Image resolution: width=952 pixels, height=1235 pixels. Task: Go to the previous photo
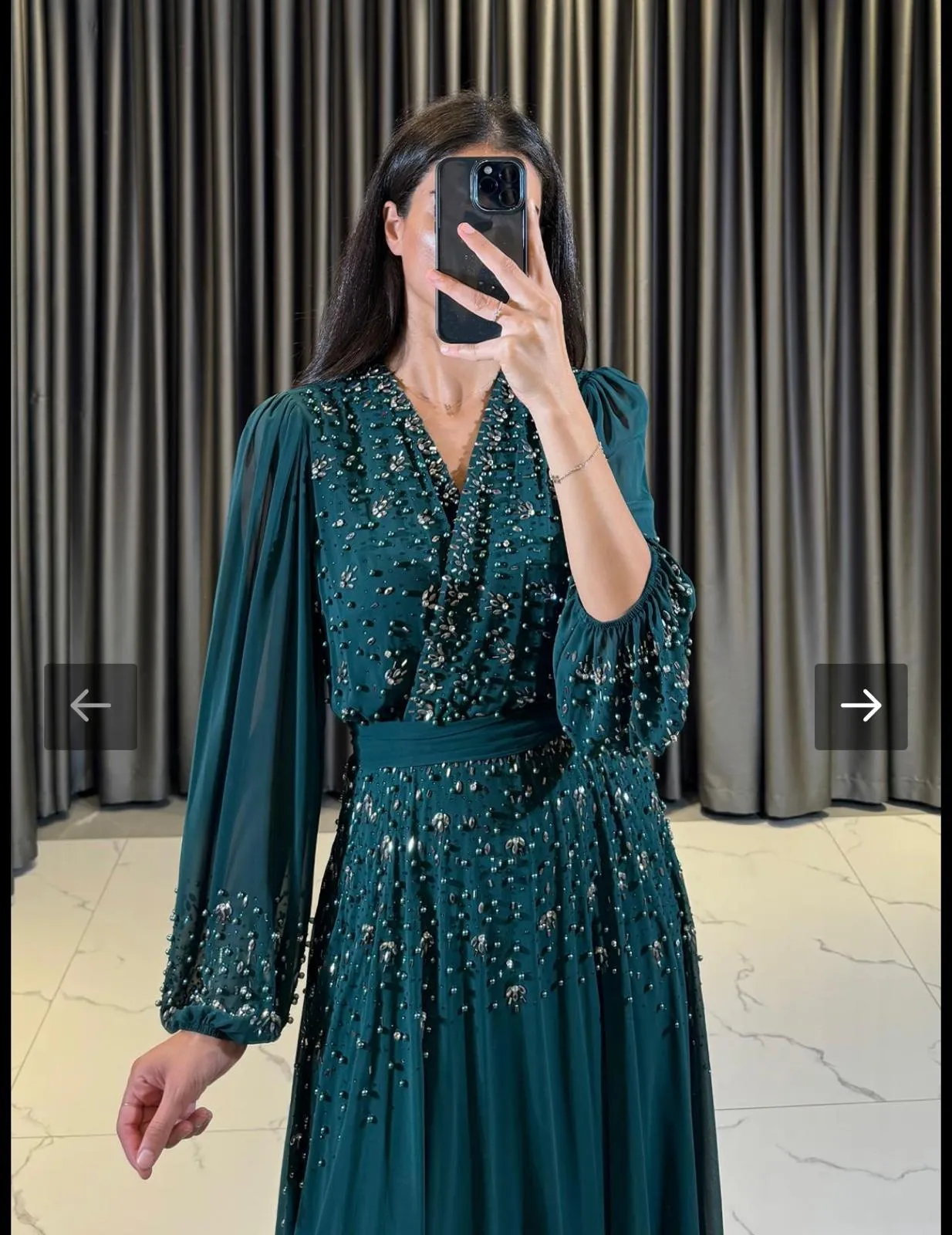click(90, 706)
